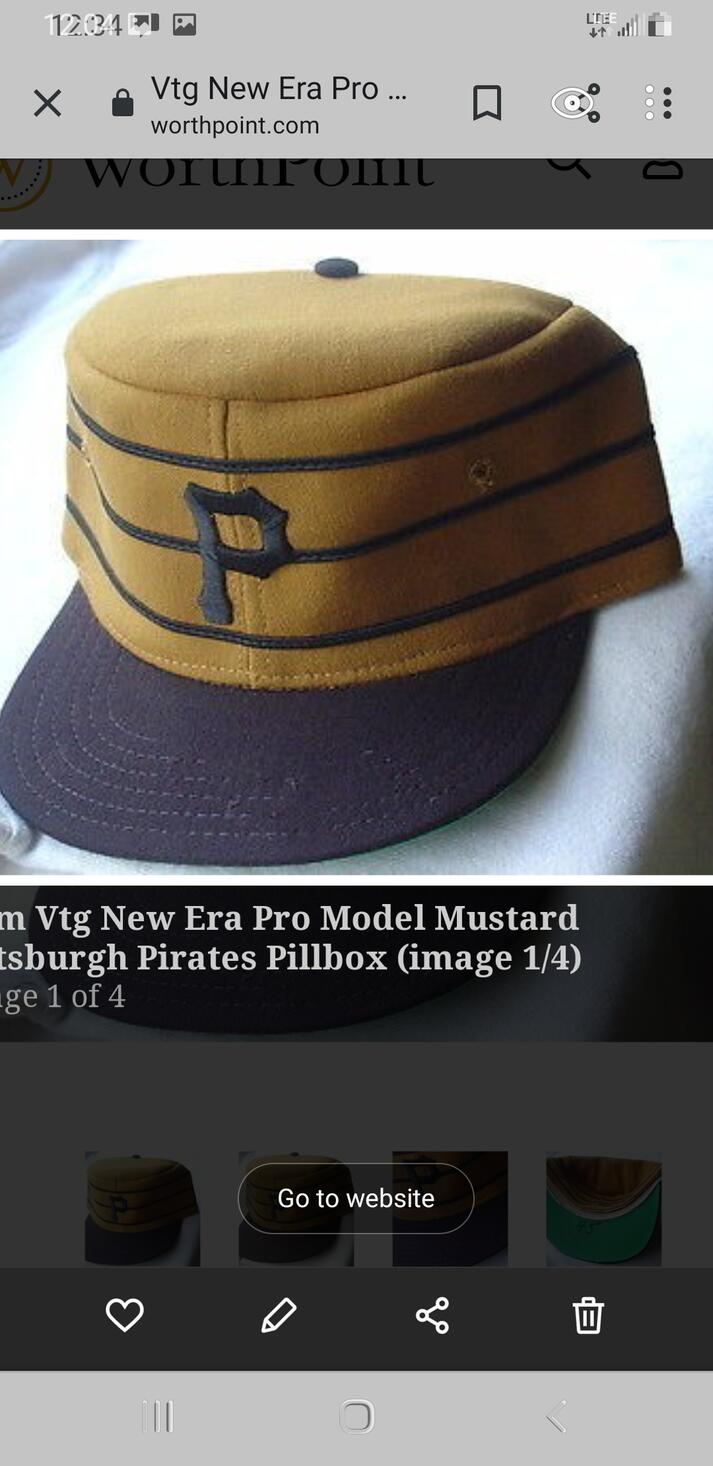This screenshot has height=1466, width=713.
Task: Select the first hat thumbnail
Action: 142,1208
